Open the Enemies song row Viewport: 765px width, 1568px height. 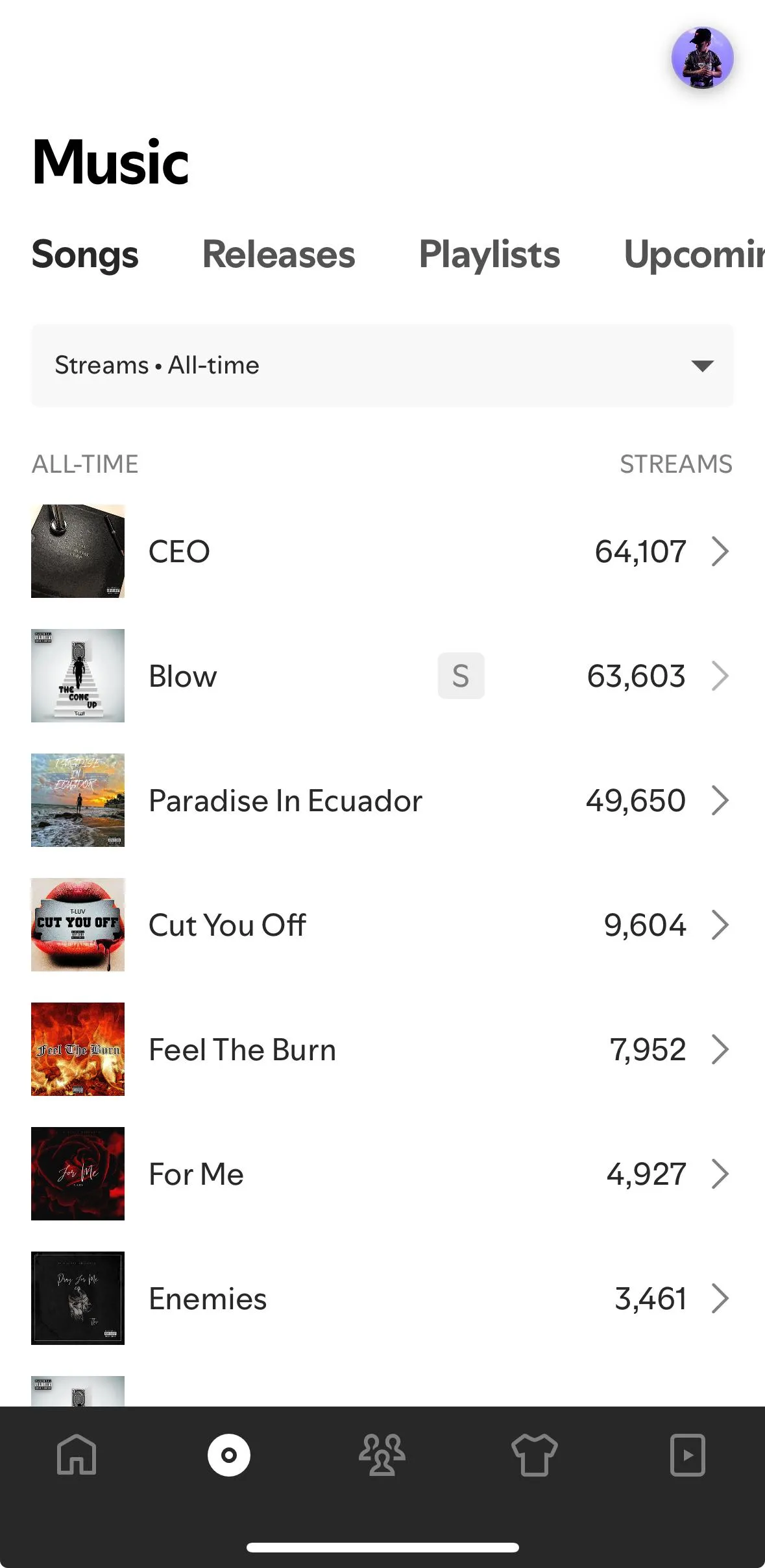(382, 1298)
